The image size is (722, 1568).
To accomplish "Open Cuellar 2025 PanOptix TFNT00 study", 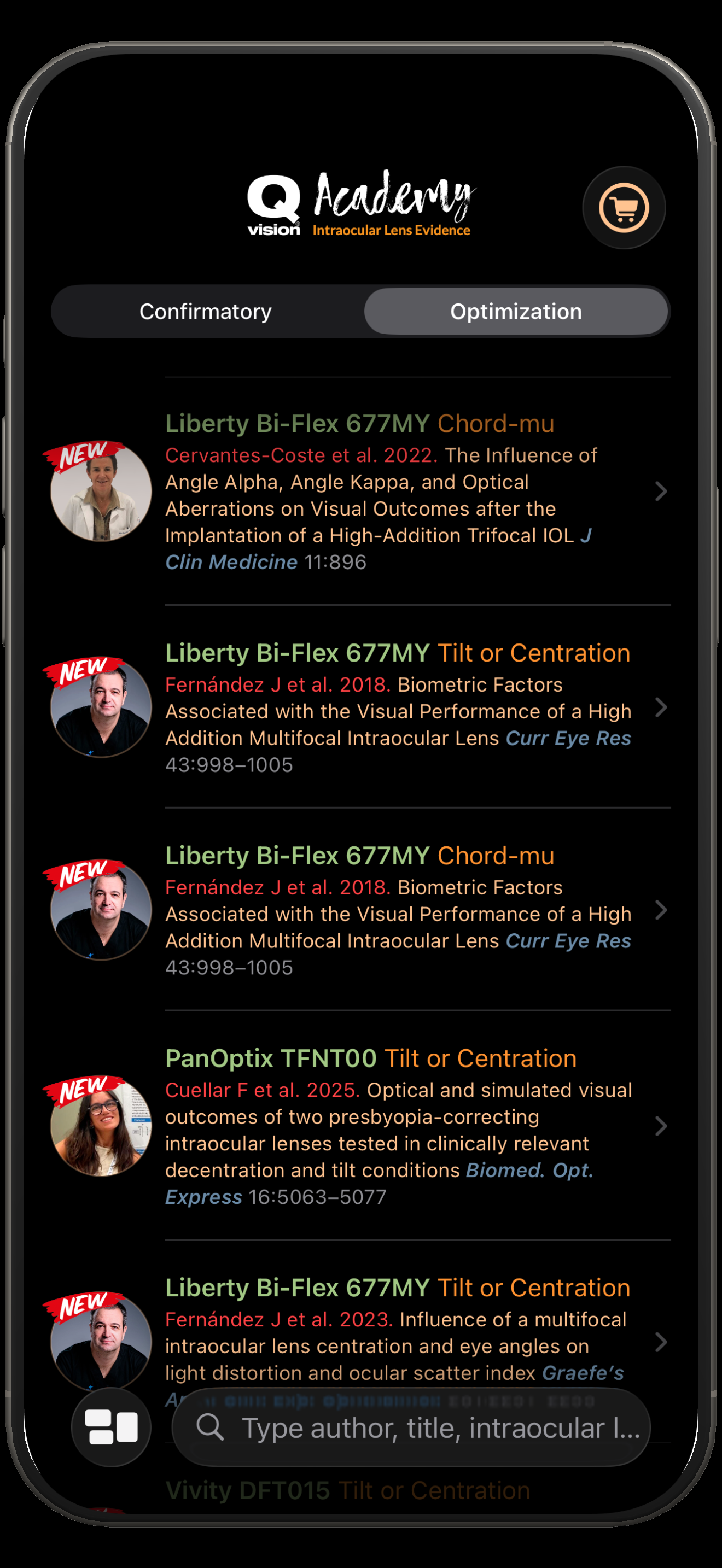I will (x=398, y=1126).
